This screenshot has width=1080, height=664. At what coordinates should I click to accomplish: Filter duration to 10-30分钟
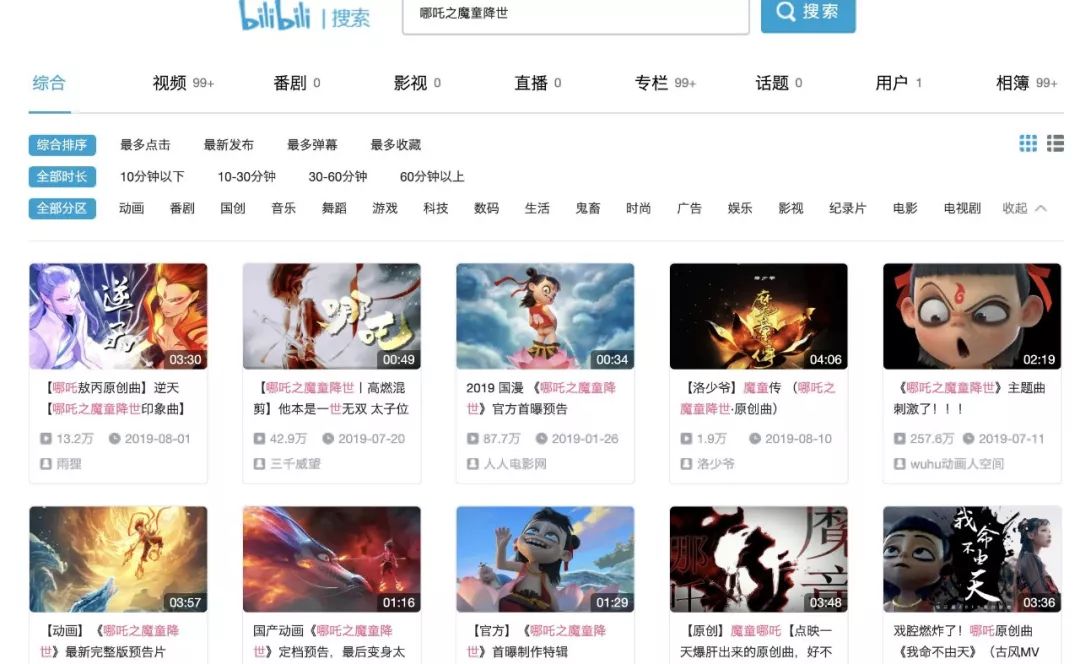click(x=246, y=177)
